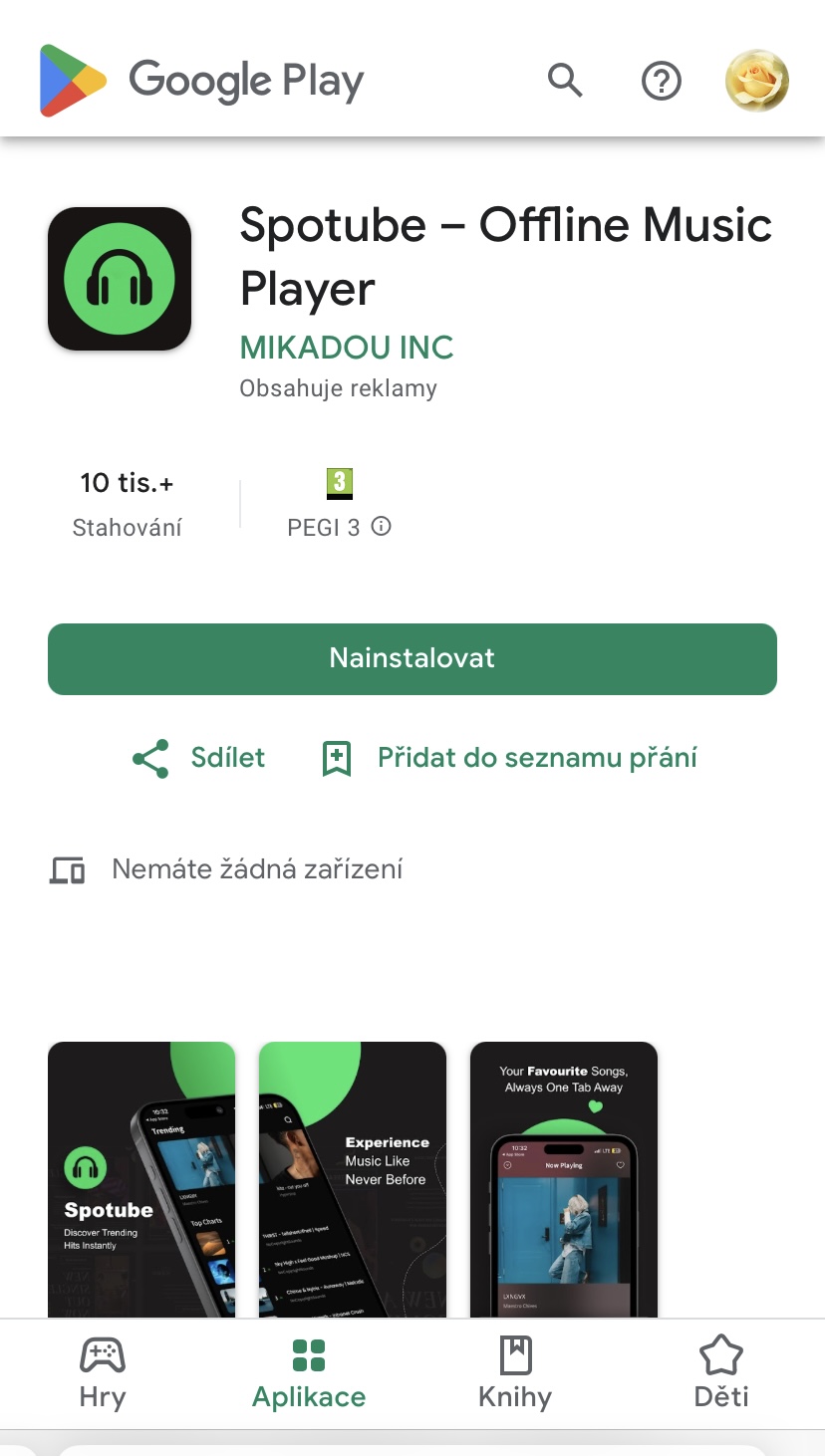Open the Spotube trending hits screenshot

click(141, 1178)
